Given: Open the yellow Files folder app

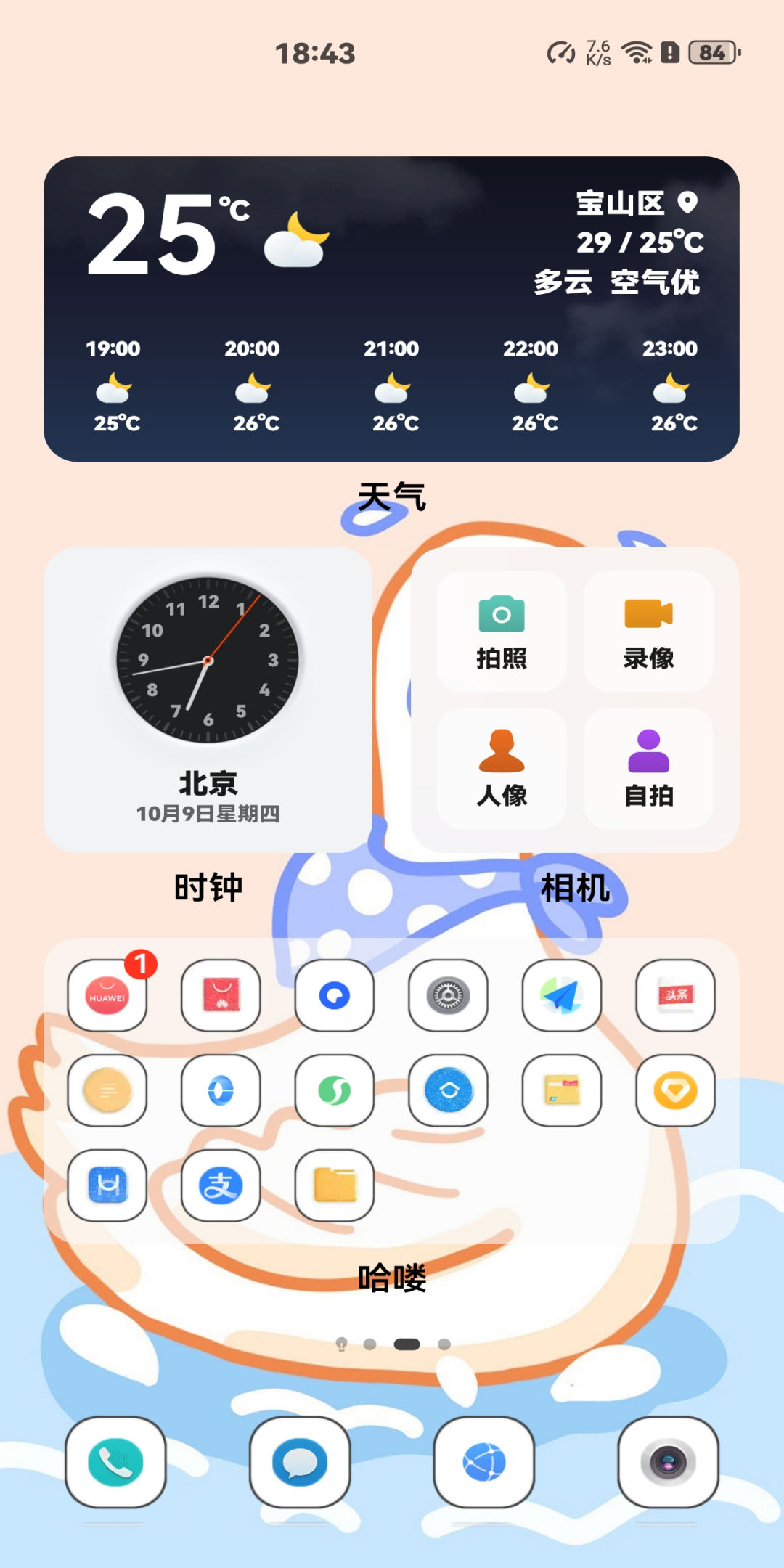Looking at the screenshot, I should point(335,1185).
